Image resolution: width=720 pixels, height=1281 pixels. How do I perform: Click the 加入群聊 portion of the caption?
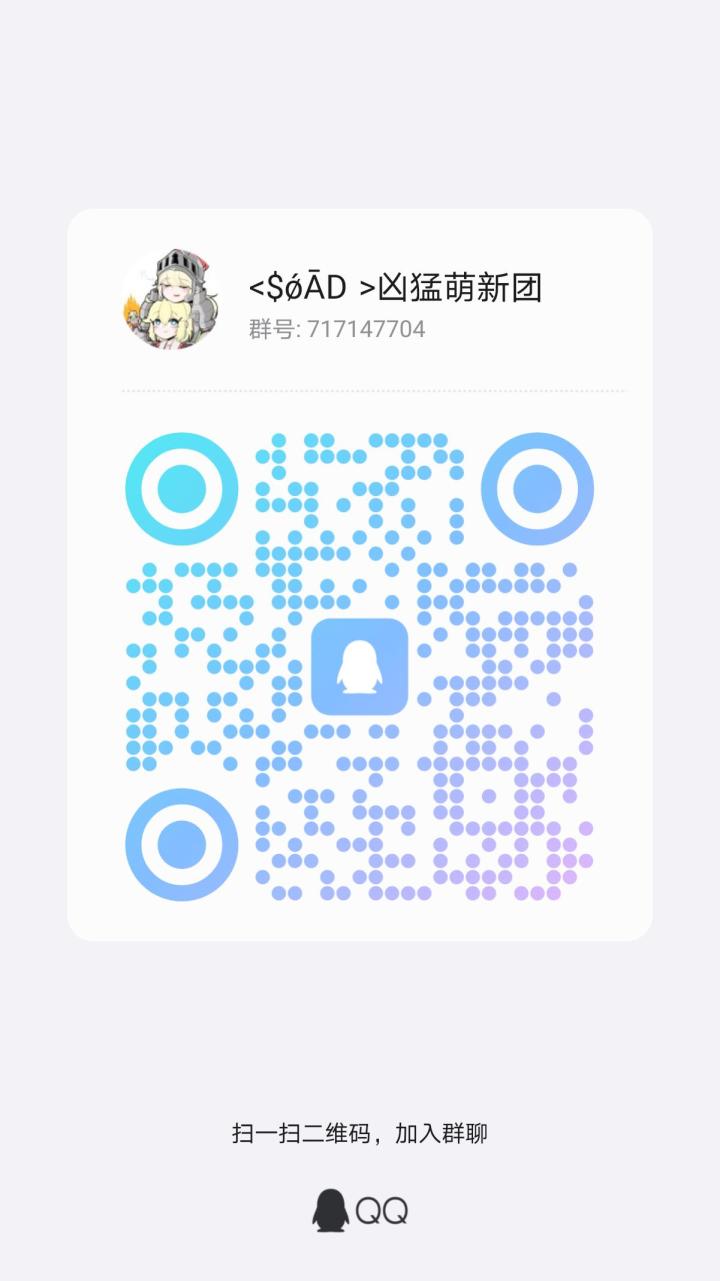tap(440, 1135)
